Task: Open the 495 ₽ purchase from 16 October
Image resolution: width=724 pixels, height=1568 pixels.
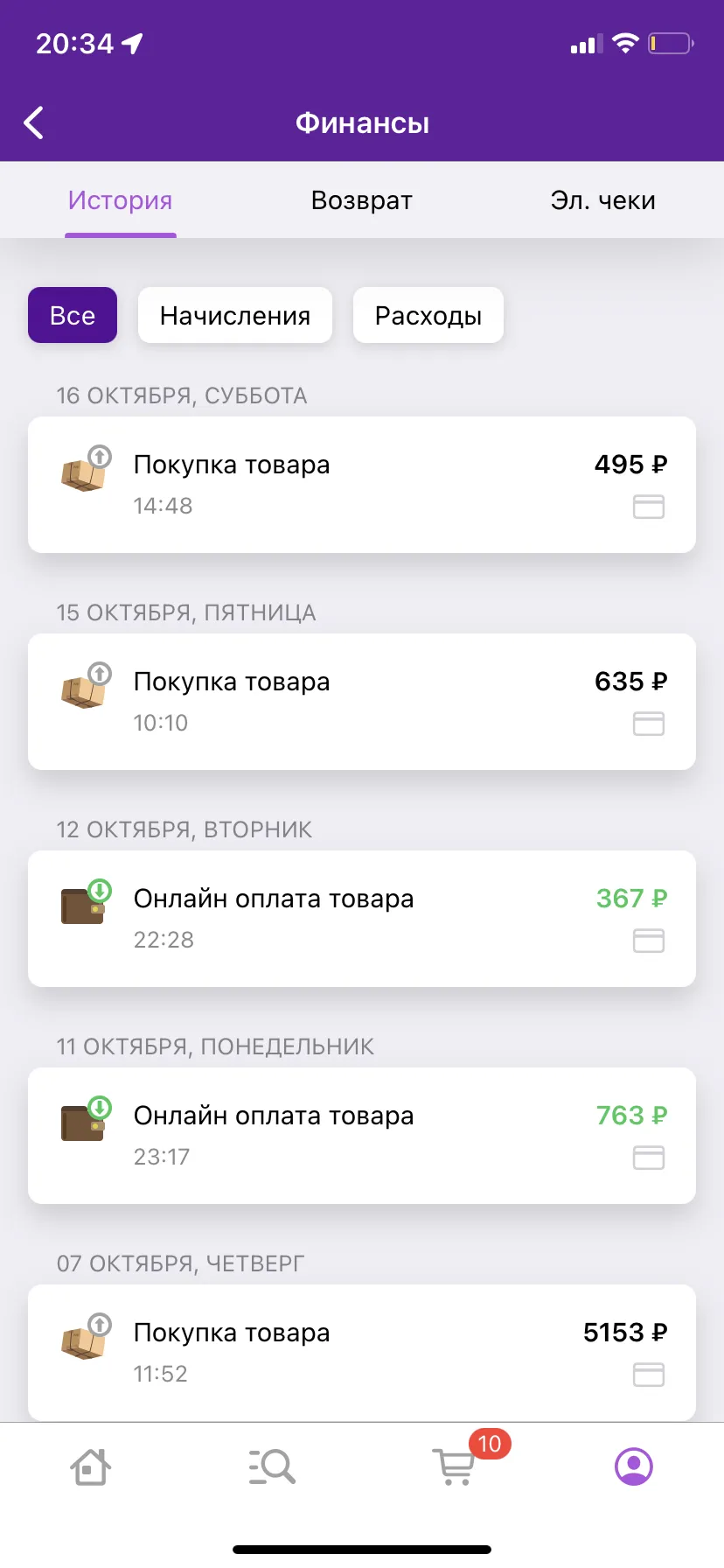Action: click(x=362, y=485)
